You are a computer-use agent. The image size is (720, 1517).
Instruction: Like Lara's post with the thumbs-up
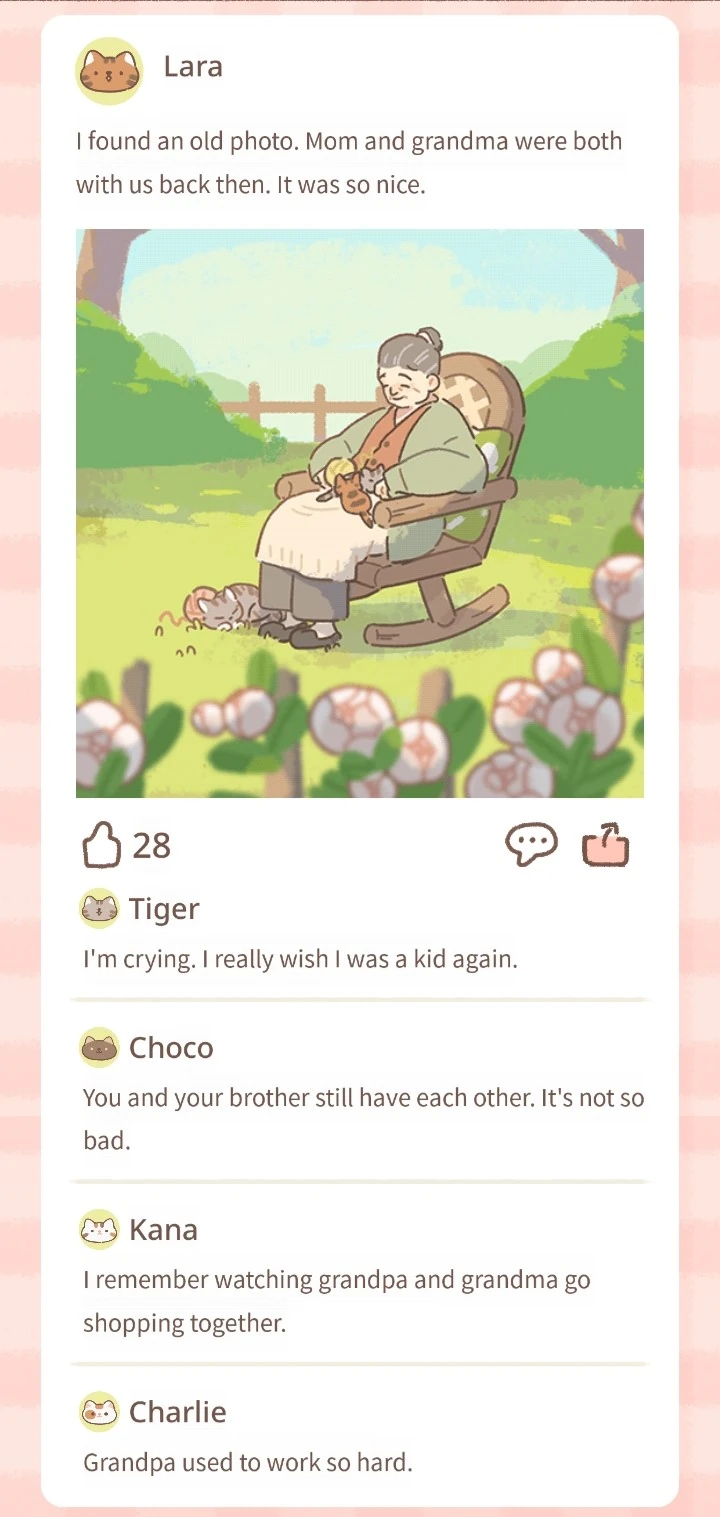click(x=101, y=846)
